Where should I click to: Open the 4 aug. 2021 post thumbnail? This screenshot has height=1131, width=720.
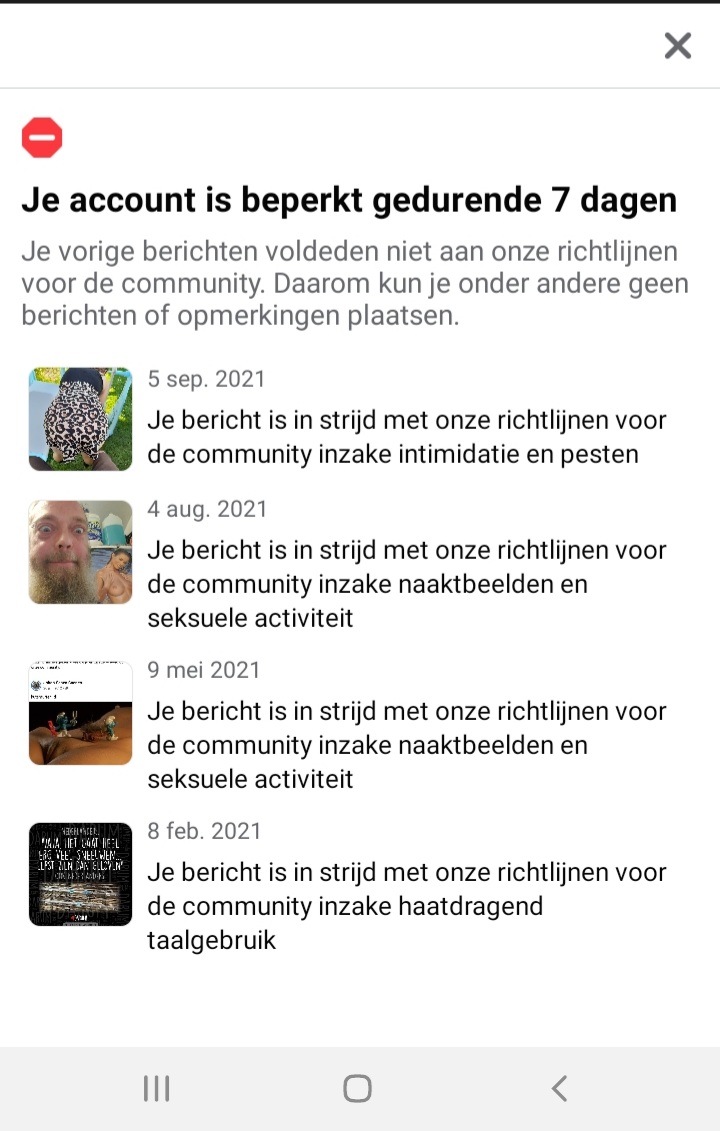[x=80, y=552]
